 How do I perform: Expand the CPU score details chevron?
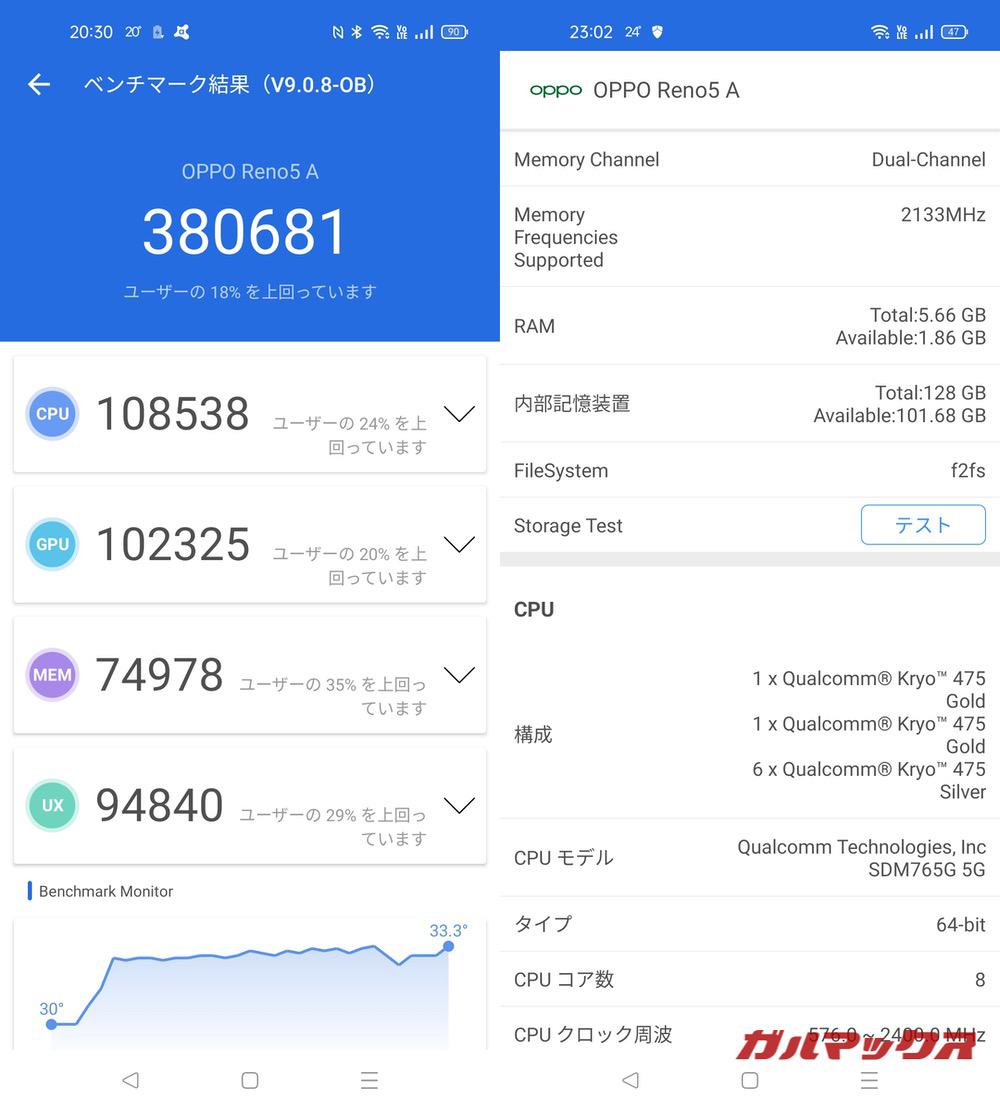459,413
